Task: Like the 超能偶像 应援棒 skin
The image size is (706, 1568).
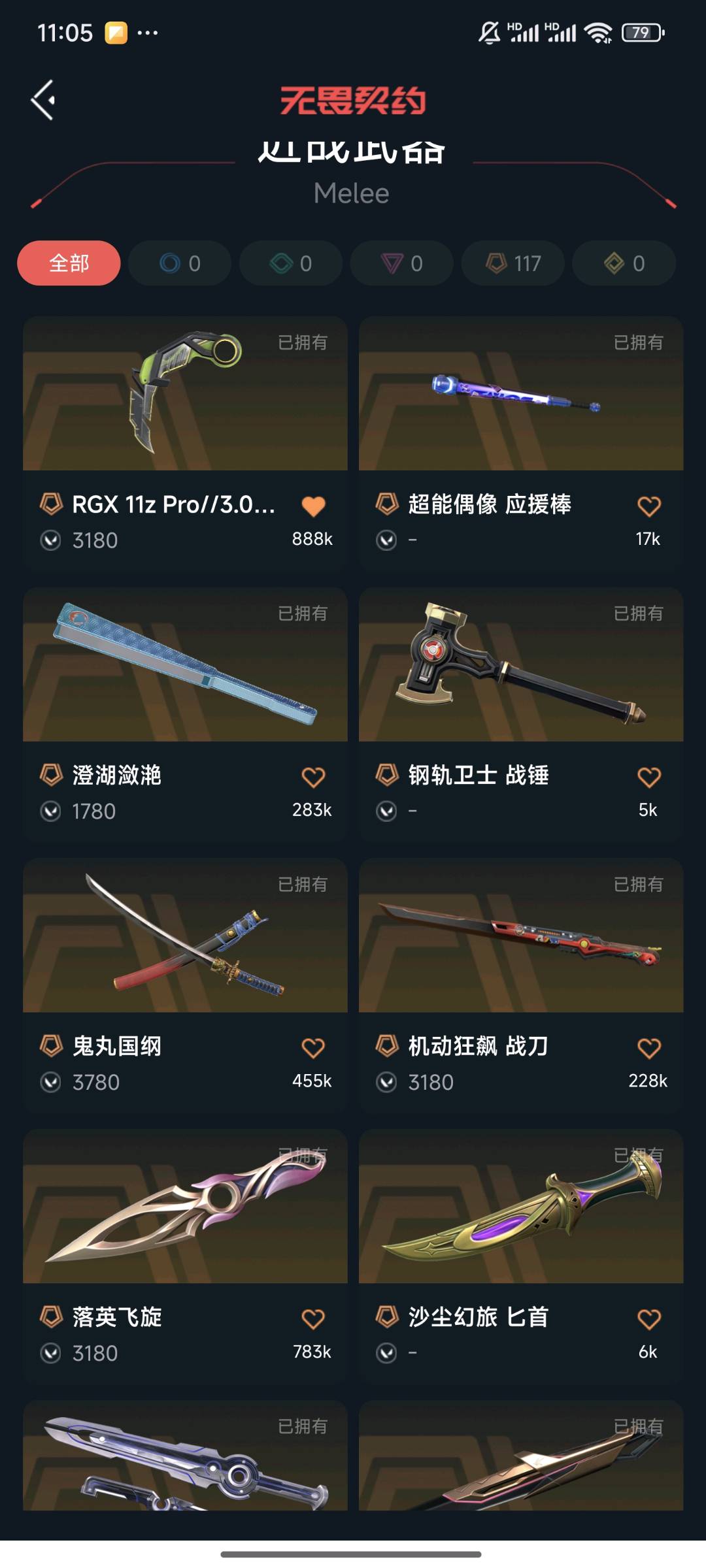Action: [648, 506]
